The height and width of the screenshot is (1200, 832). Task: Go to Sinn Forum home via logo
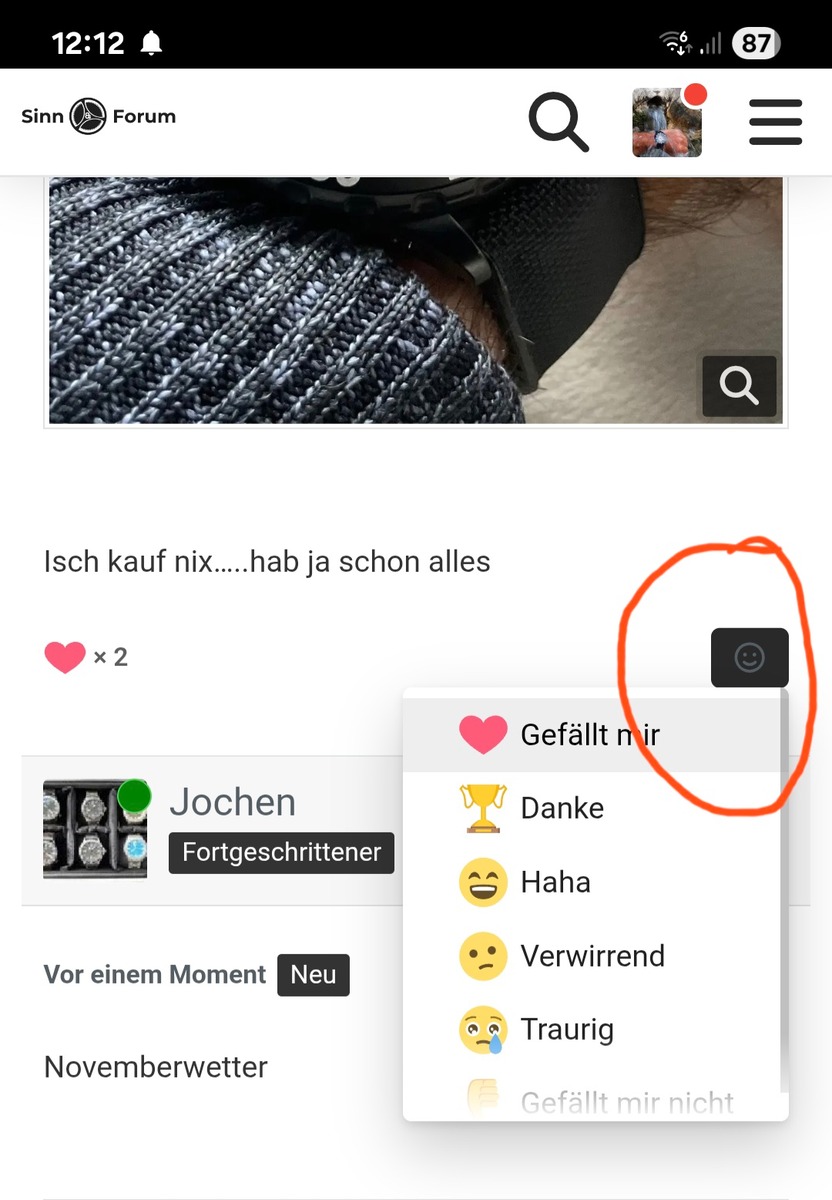(x=98, y=117)
